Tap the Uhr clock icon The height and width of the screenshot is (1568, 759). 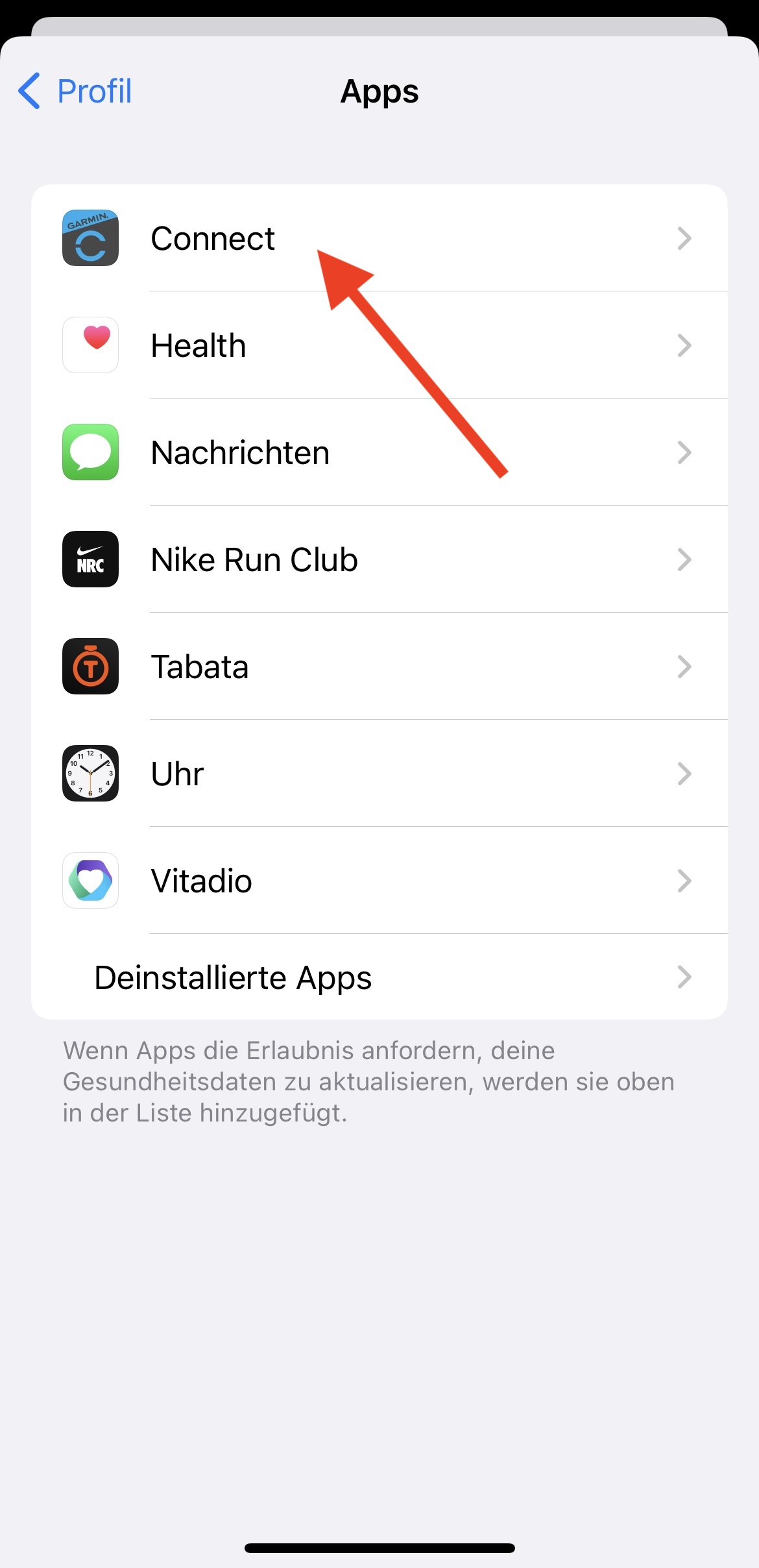[90, 774]
